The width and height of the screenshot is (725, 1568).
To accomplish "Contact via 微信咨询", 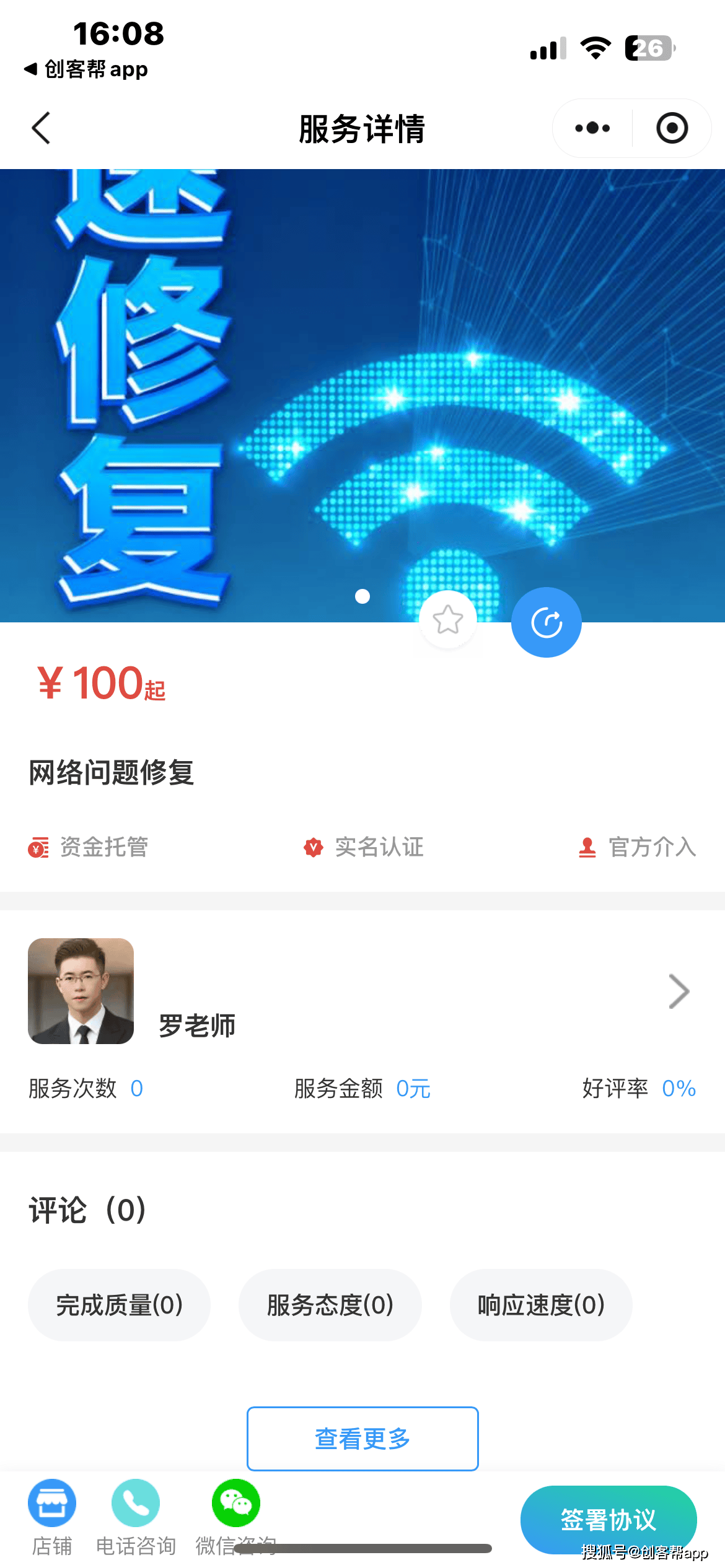I will [236, 1517].
